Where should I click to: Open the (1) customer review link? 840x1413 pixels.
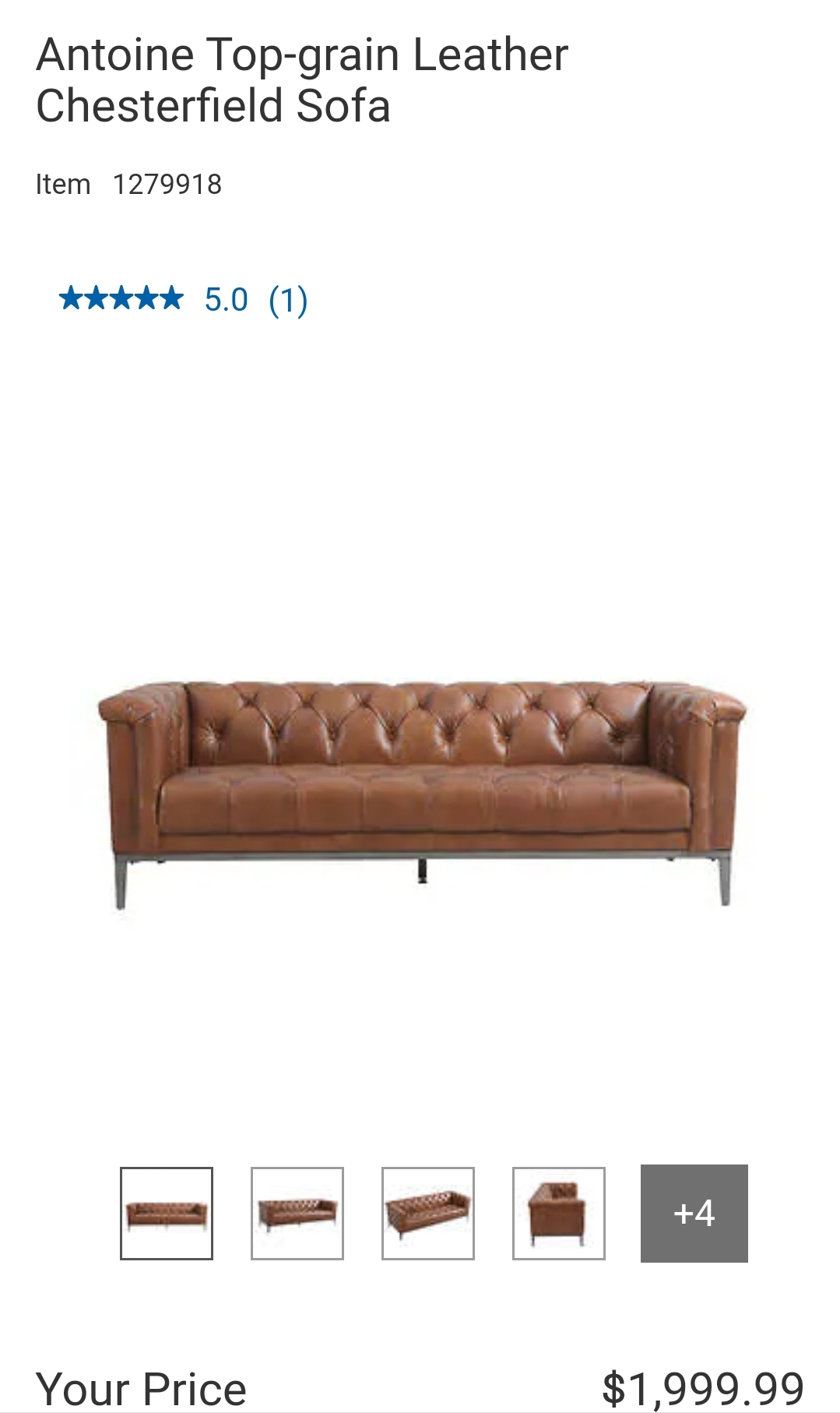coord(287,299)
